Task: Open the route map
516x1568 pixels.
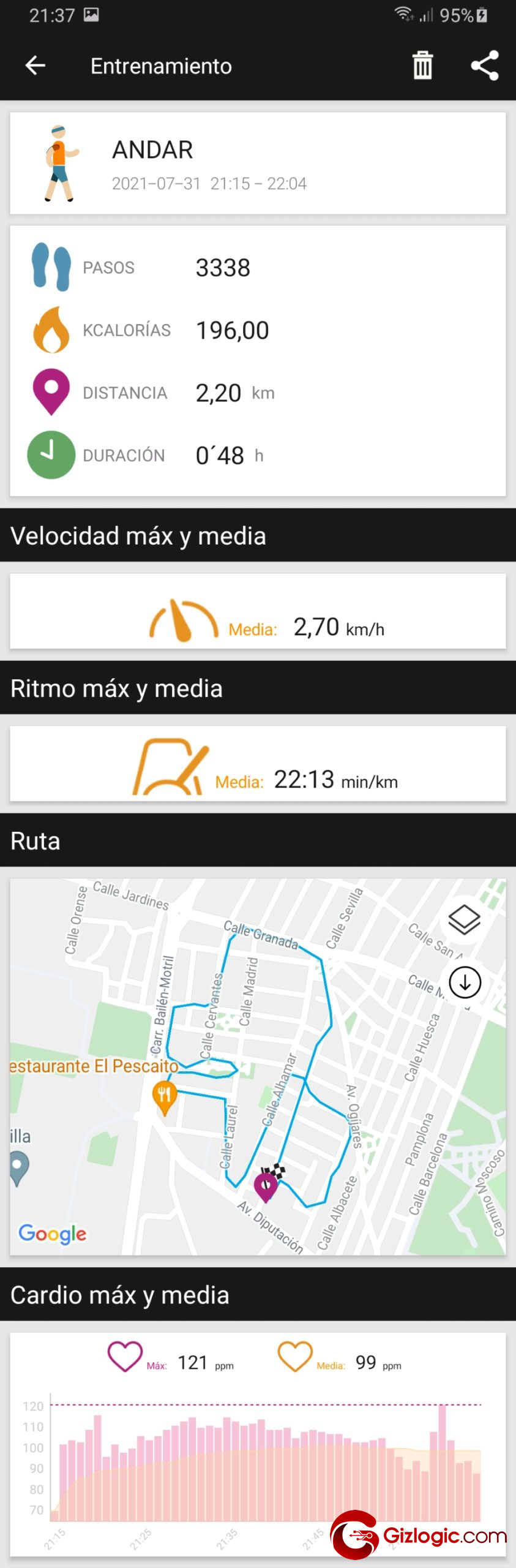Action: click(x=257, y=1066)
